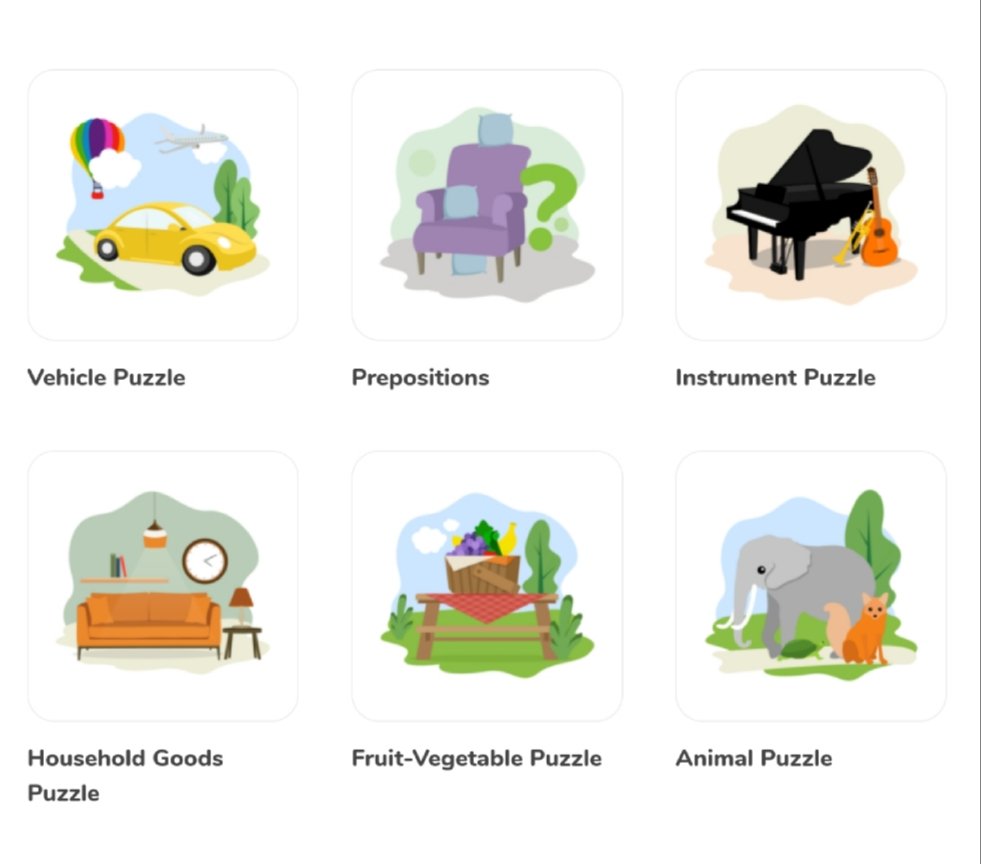Launch the Instrument Puzzle

click(x=810, y=205)
